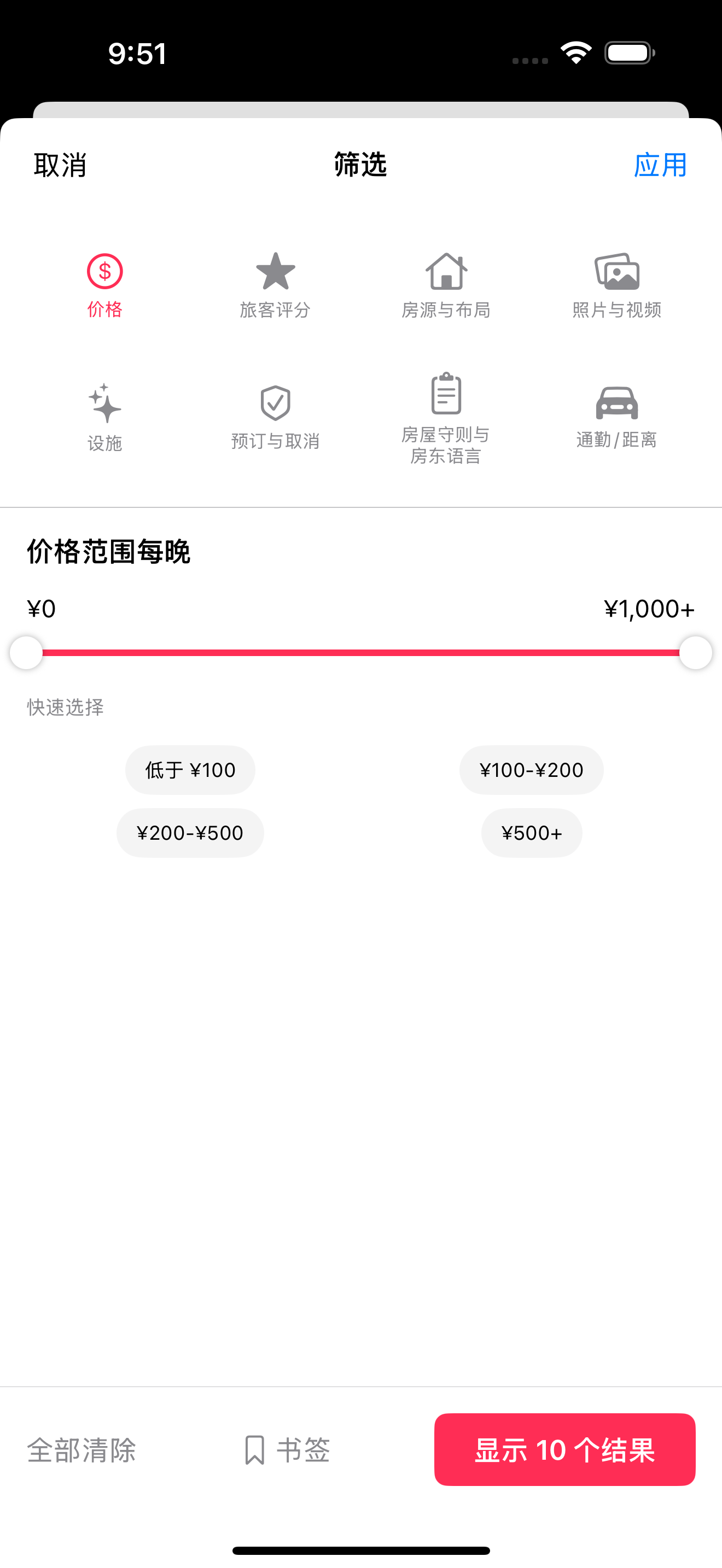Image resolution: width=722 pixels, height=1568 pixels.
Task: Open 房源与布局 filter category
Action: (446, 285)
